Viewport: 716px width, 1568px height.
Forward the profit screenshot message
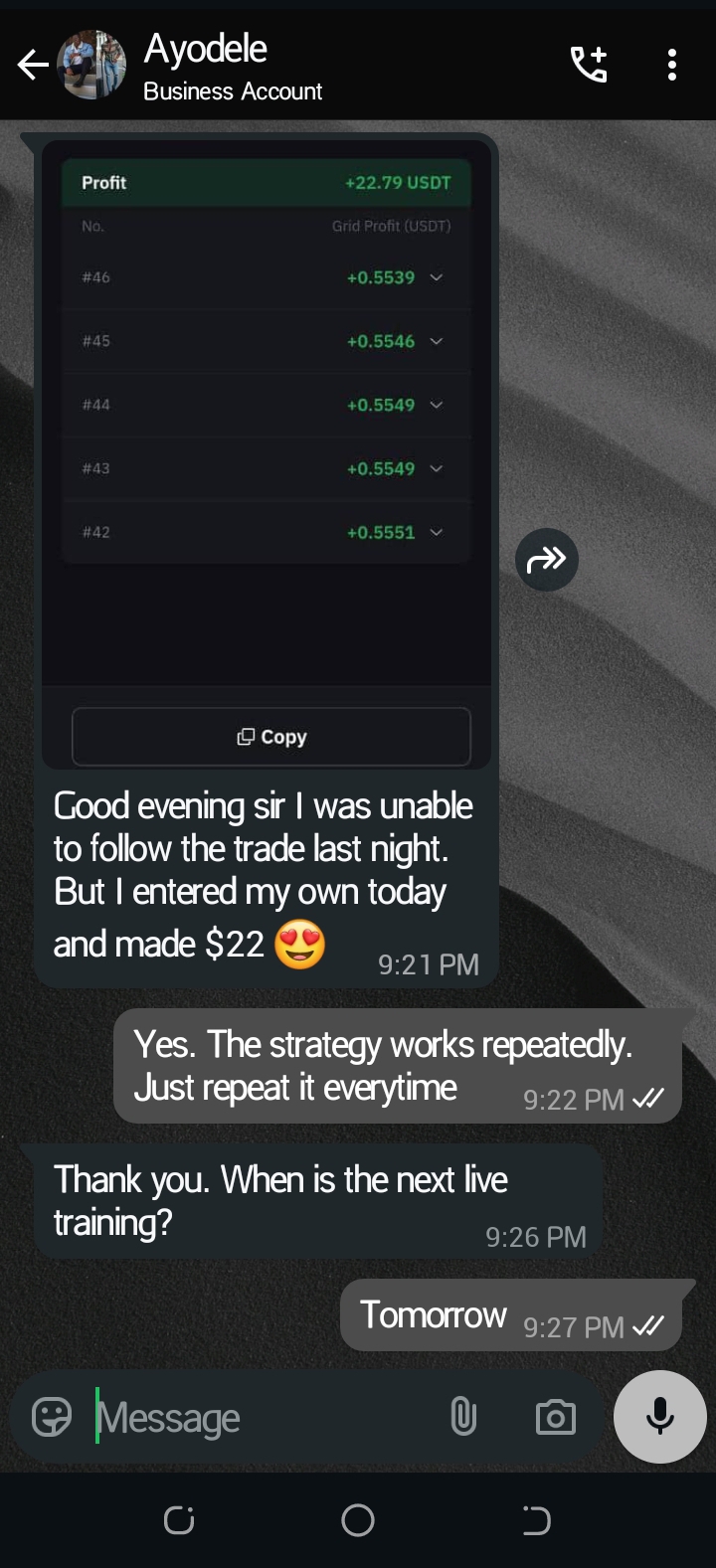tap(546, 560)
